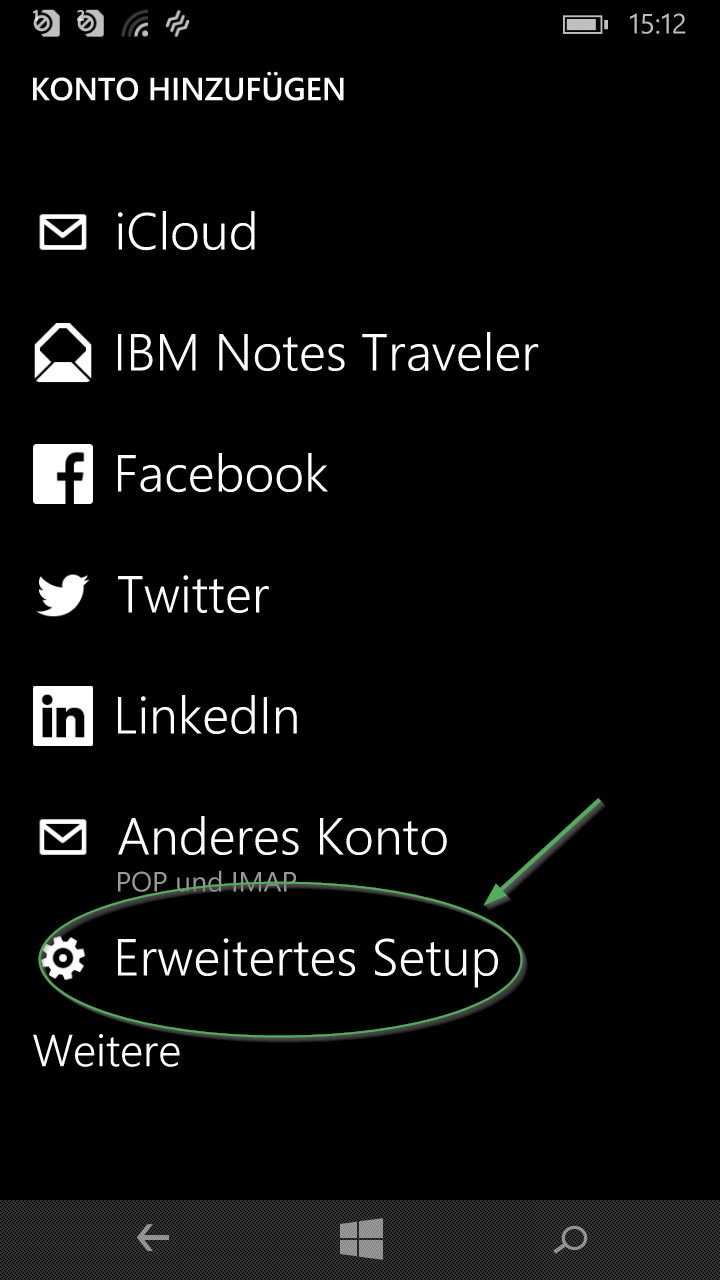Tap Weitere for more options
Viewport: 720px width, 1280px height.
click(107, 1052)
